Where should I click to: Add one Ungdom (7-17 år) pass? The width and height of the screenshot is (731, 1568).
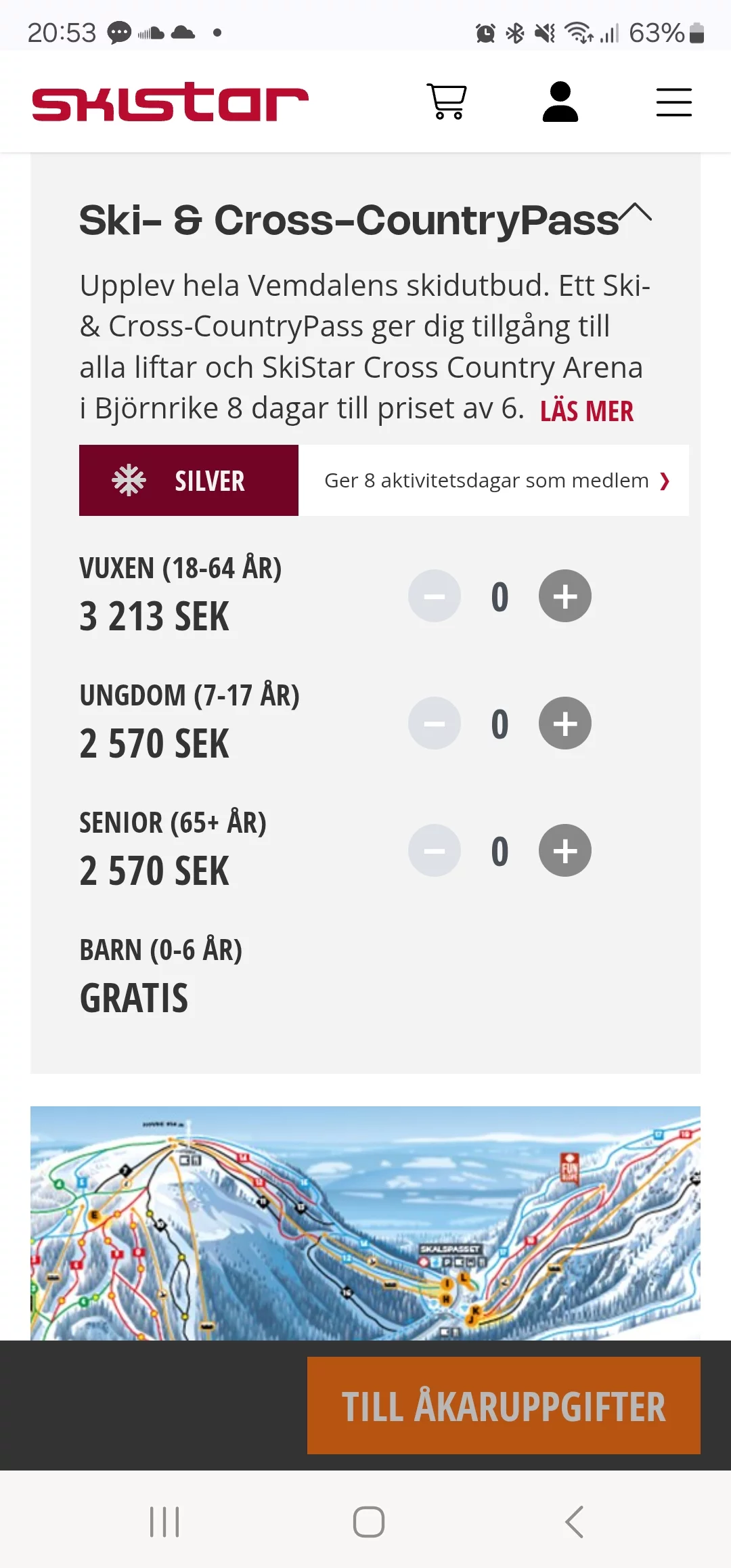564,723
